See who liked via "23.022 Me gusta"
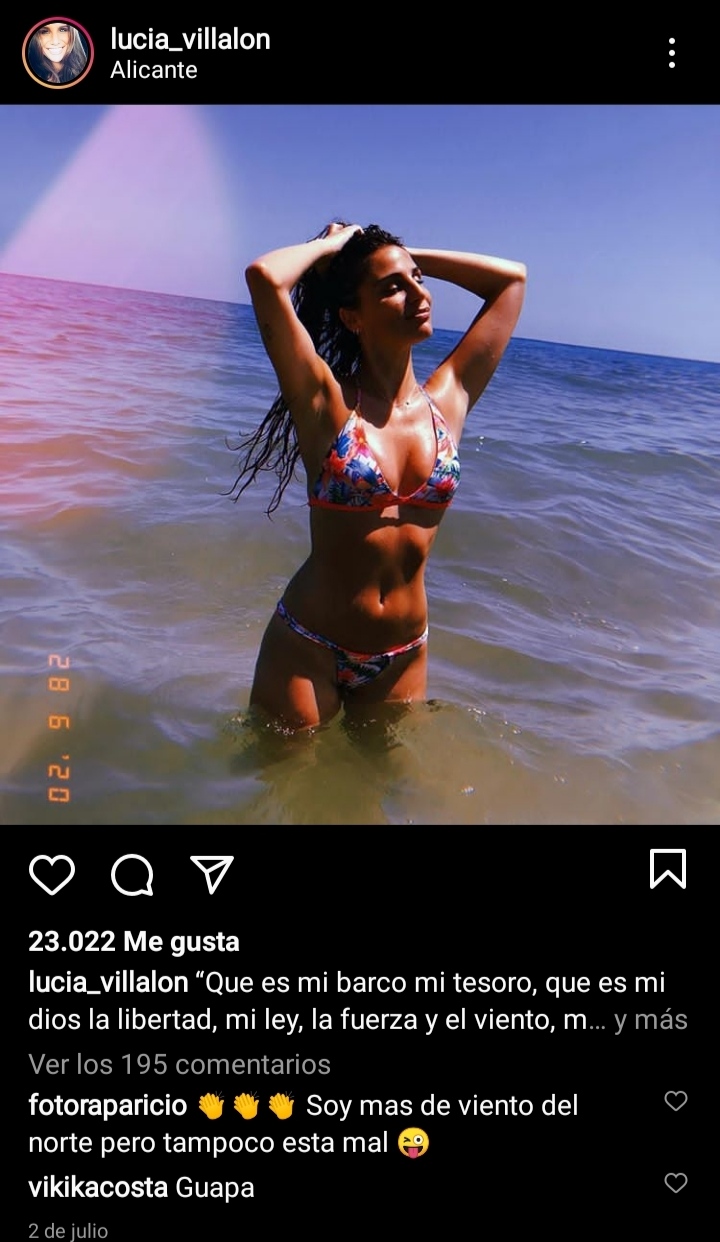Viewport: 720px width, 1242px height. 134,941
